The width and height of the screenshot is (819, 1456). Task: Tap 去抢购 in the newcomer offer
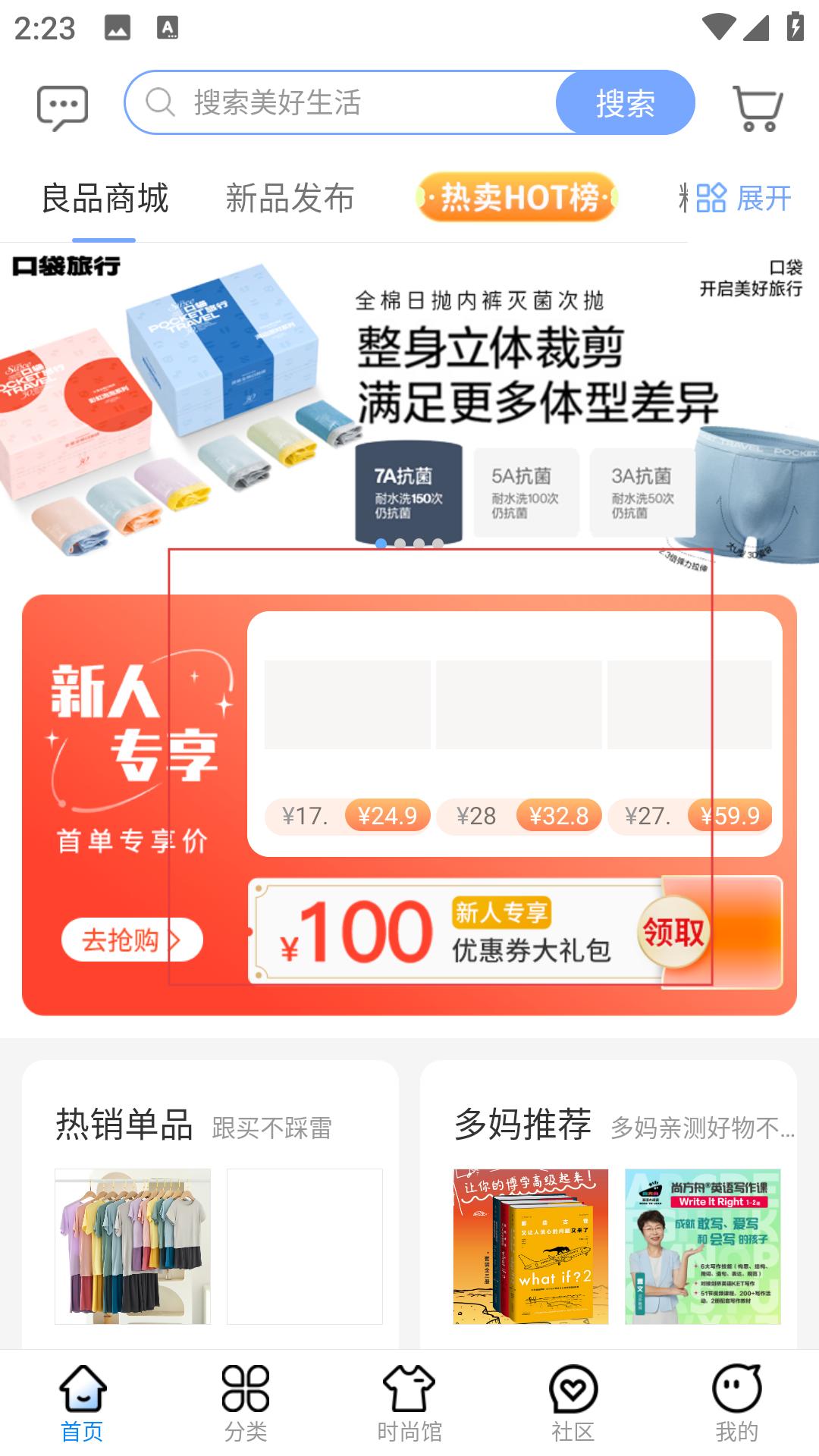131,940
